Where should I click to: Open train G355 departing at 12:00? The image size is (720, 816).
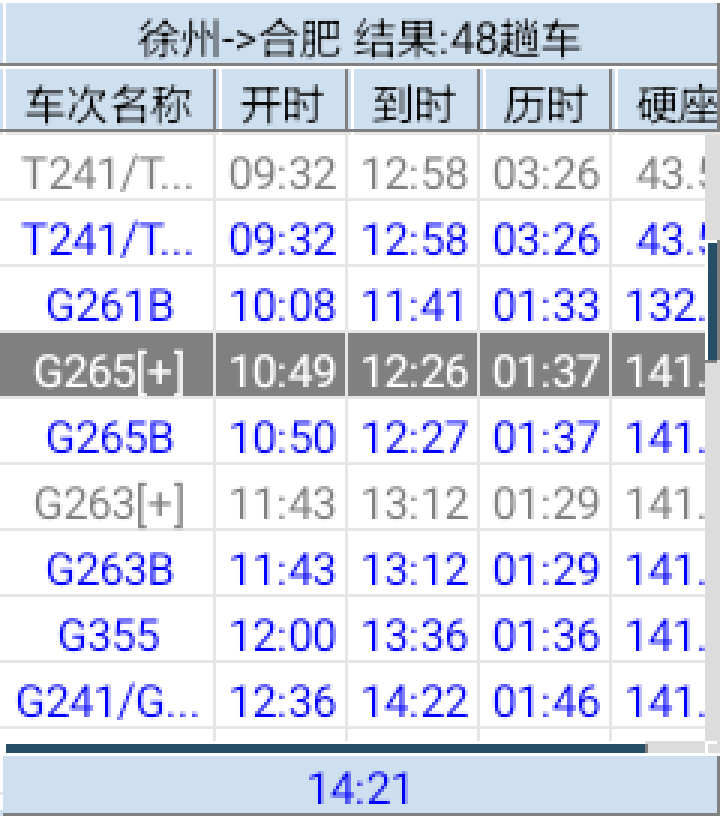110,635
